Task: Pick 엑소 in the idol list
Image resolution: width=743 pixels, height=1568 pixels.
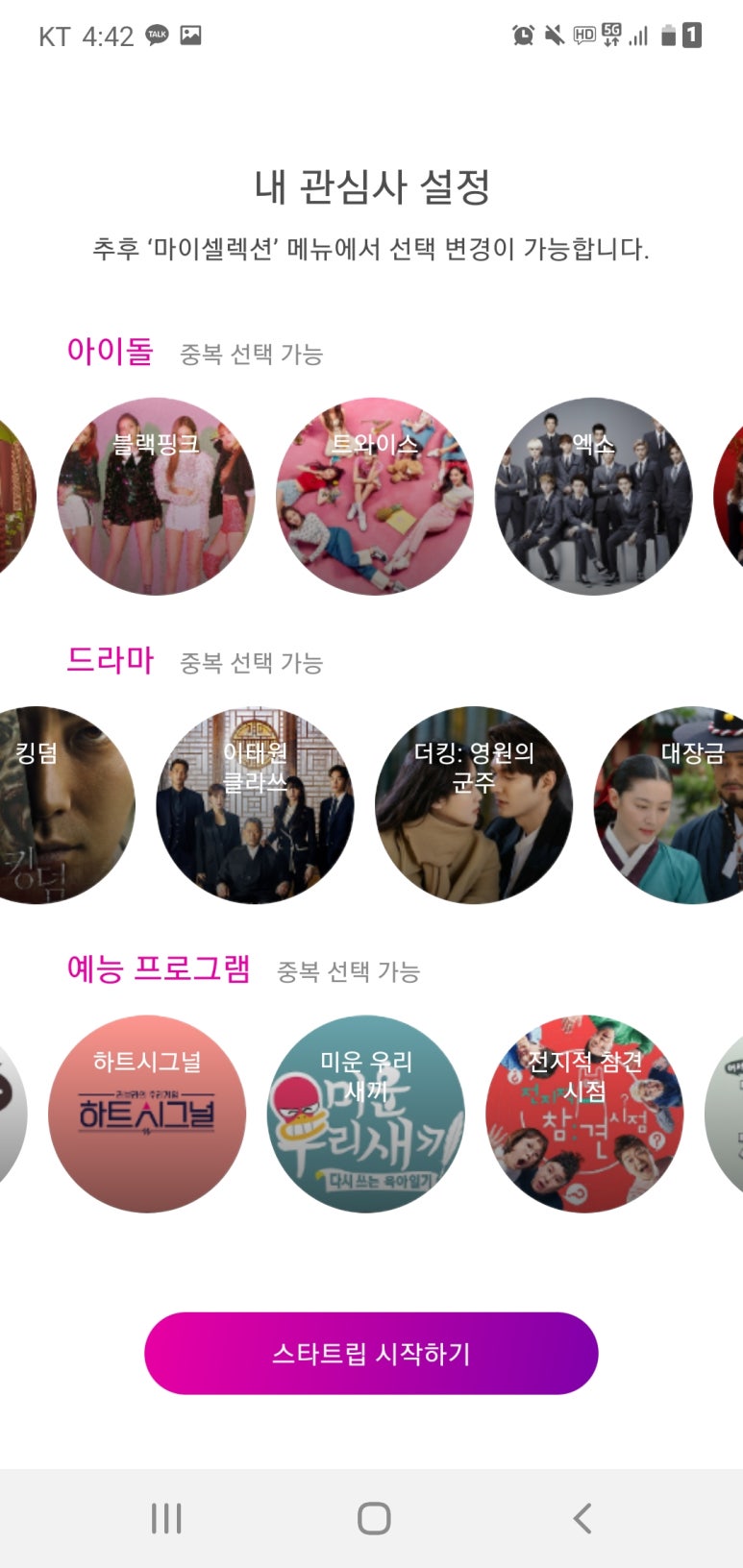Action: point(593,497)
